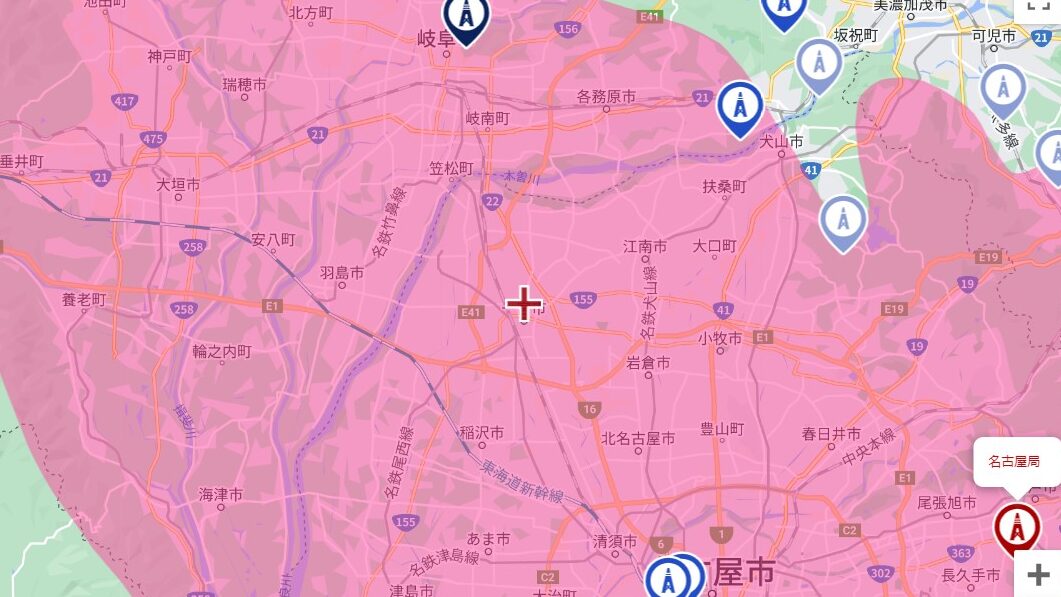Tap the pale tower marker east of 扶桑町
This screenshot has height=597, width=1061.
click(843, 219)
